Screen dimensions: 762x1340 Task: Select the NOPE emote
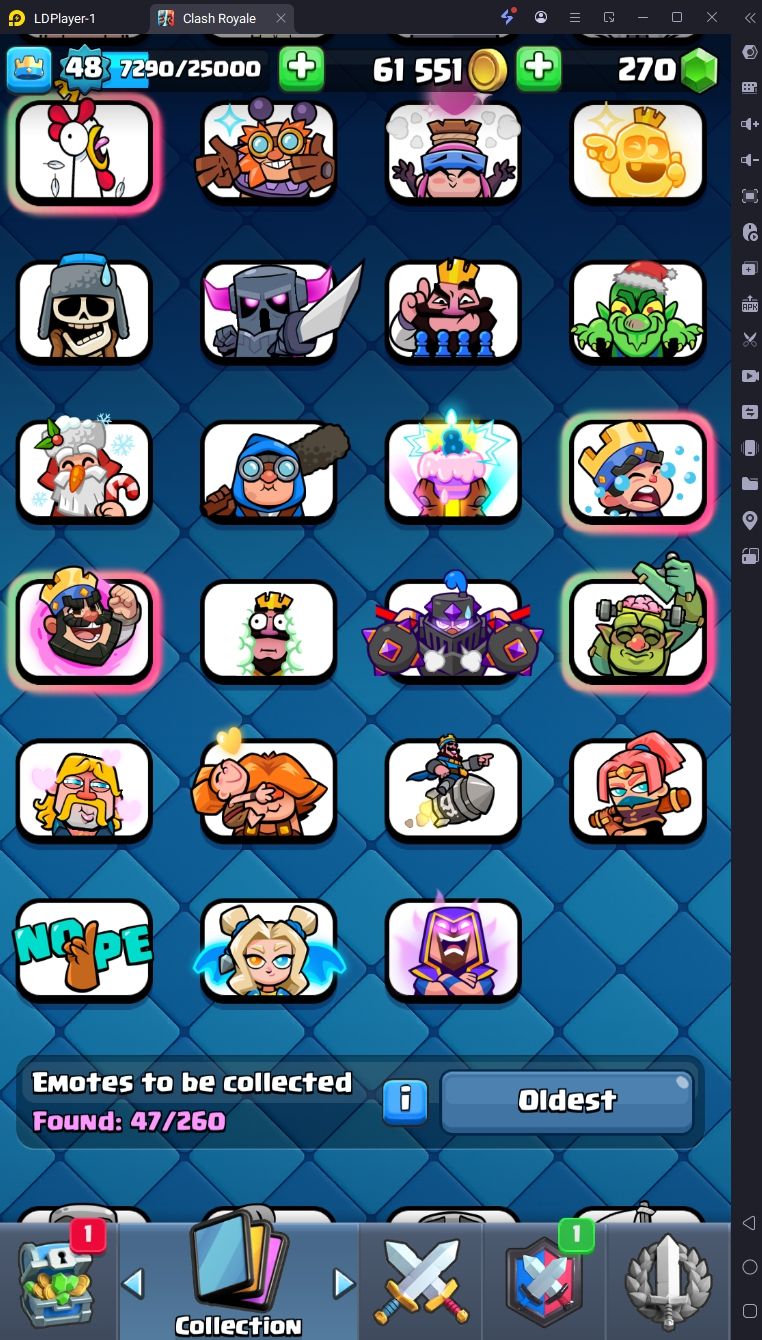(84, 950)
